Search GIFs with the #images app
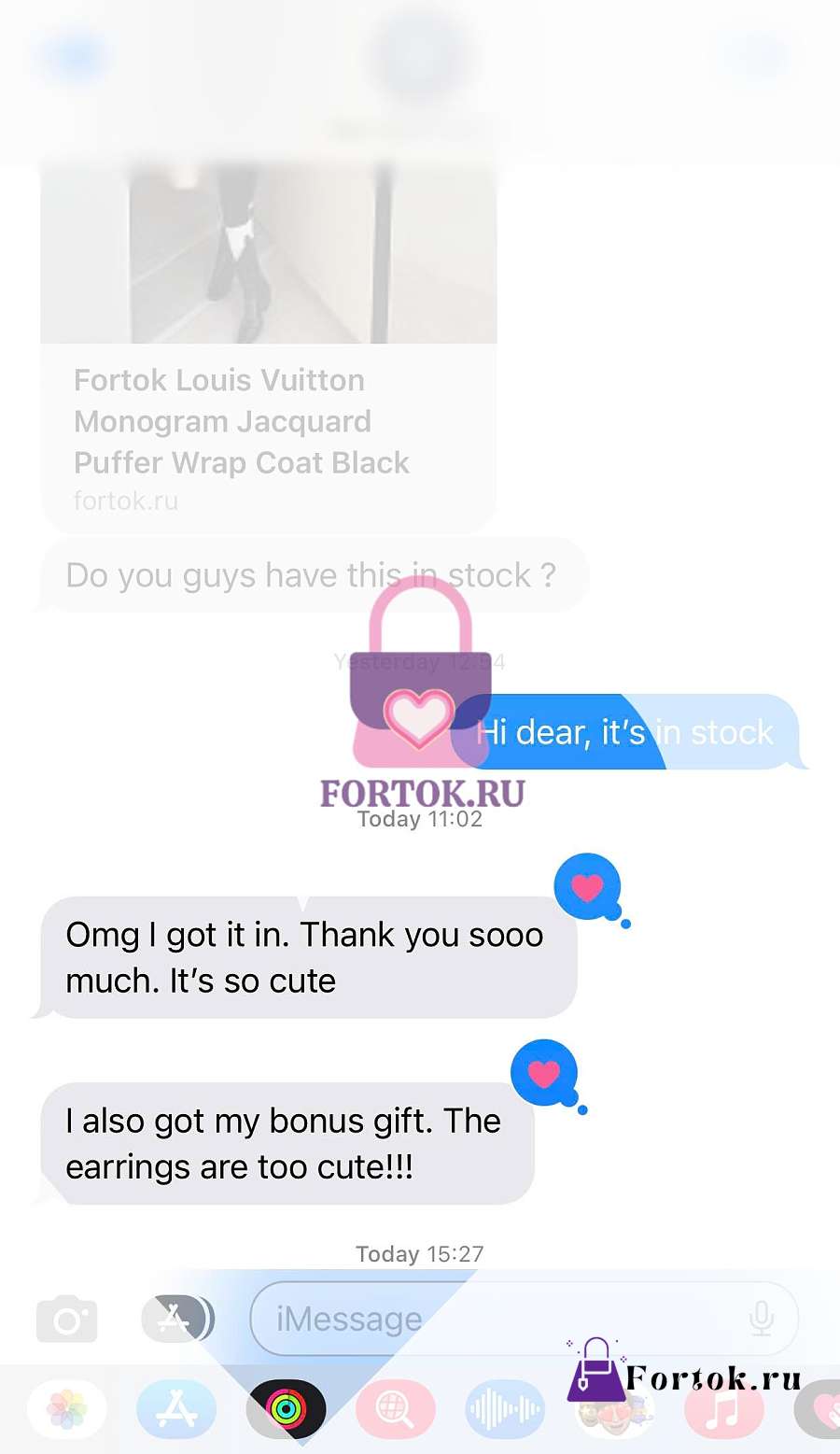The height and width of the screenshot is (1454, 840). [x=396, y=1409]
